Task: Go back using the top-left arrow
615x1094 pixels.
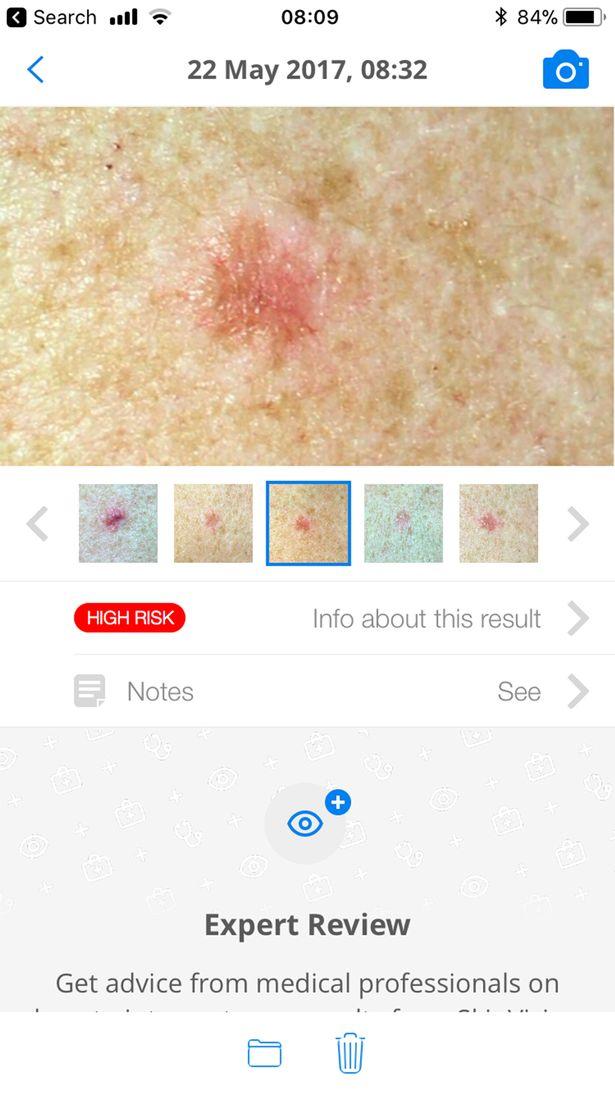Action: (x=36, y=70)
